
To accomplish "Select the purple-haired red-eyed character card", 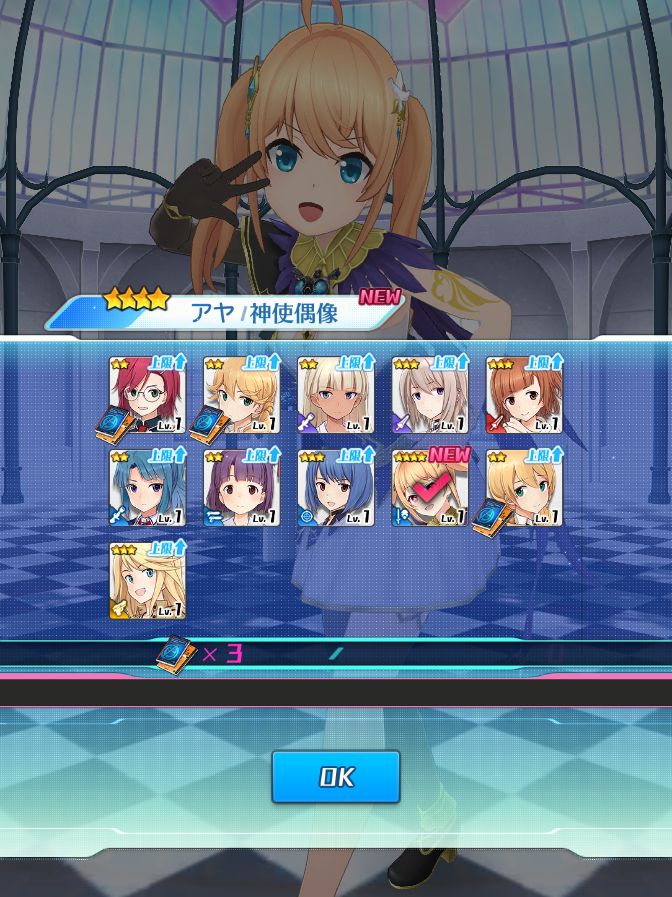I will click(241, 488).
